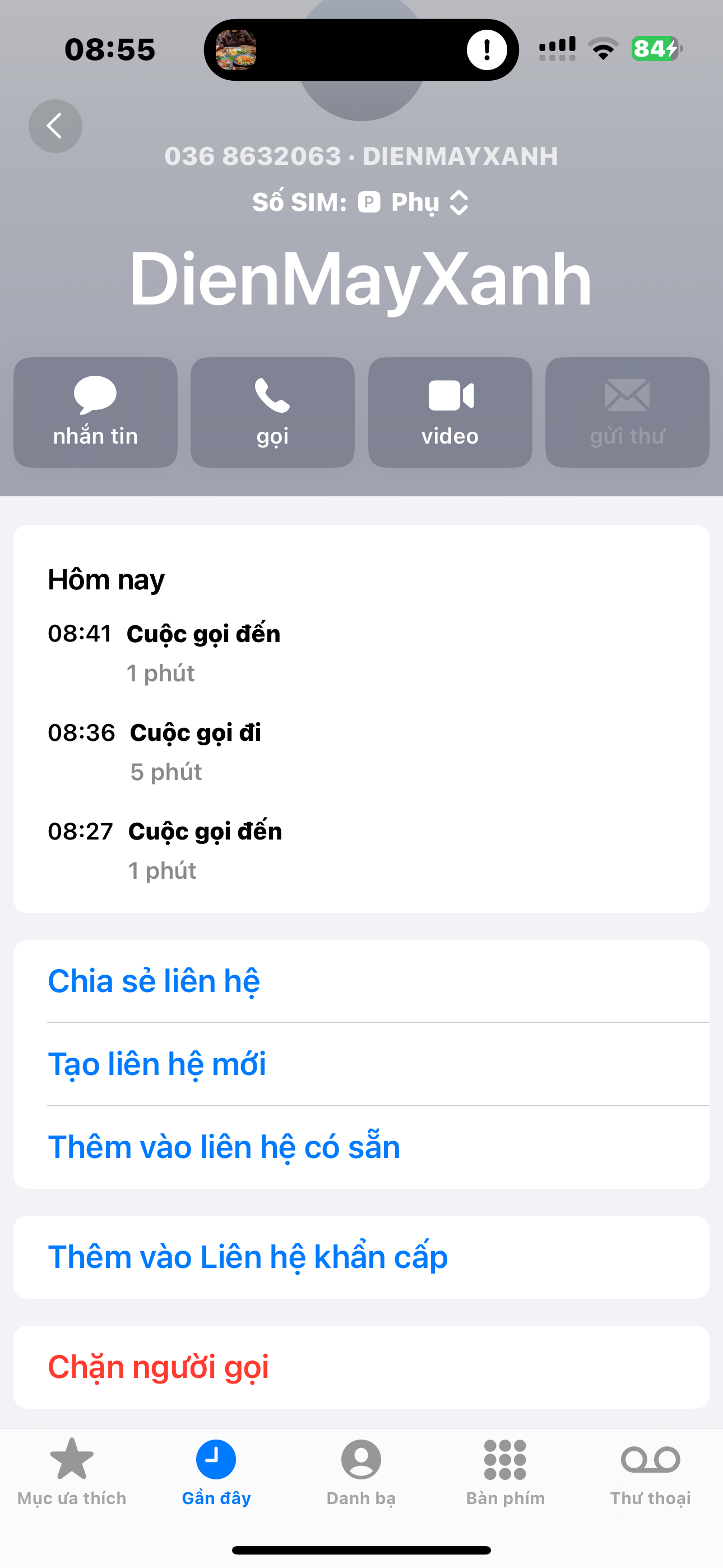The height and width of the screenshot is (1568, 723).
Task: Call DienMayXanh with the gọi button
Action: pos(272,412)
